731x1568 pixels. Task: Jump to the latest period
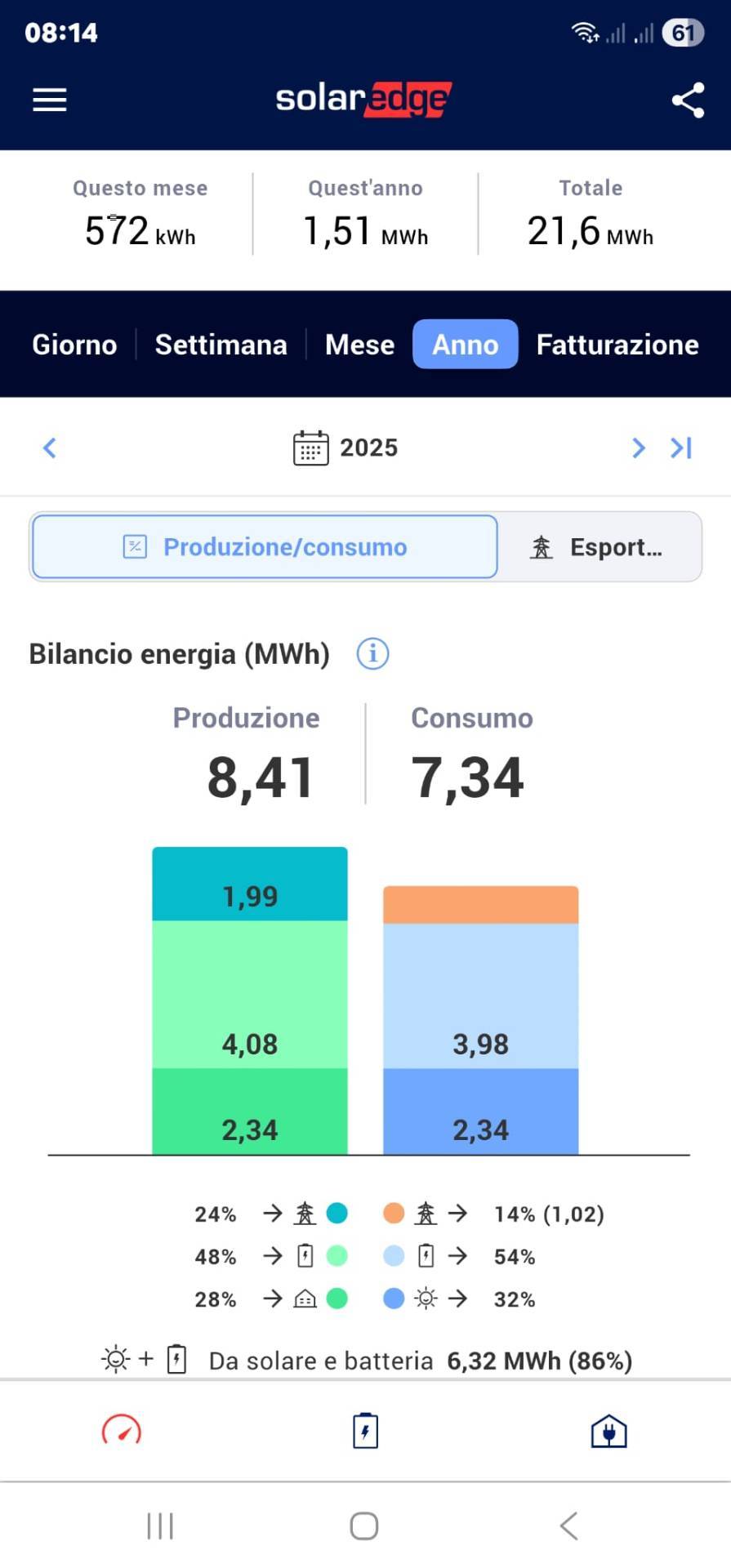coord(681,448)
